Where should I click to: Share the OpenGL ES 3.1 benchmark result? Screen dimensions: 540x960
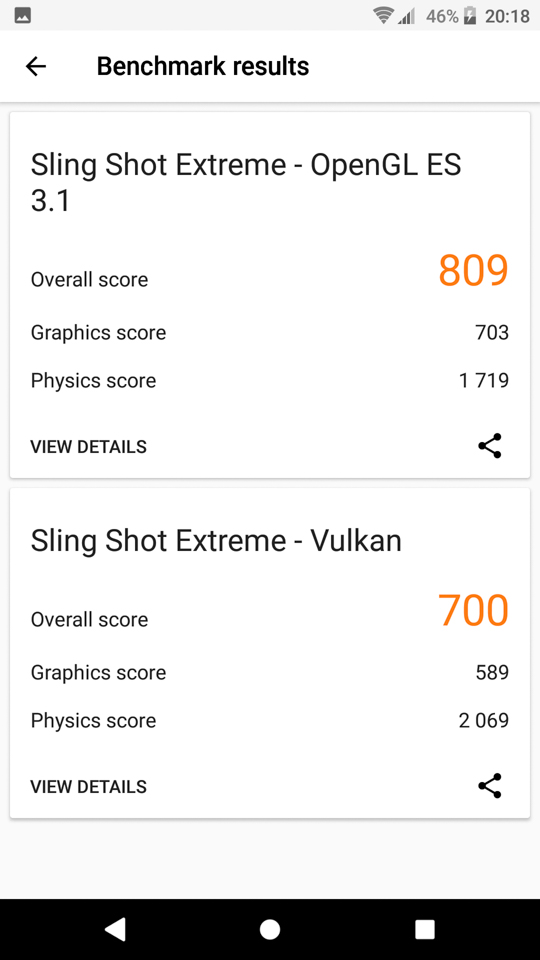490,446
